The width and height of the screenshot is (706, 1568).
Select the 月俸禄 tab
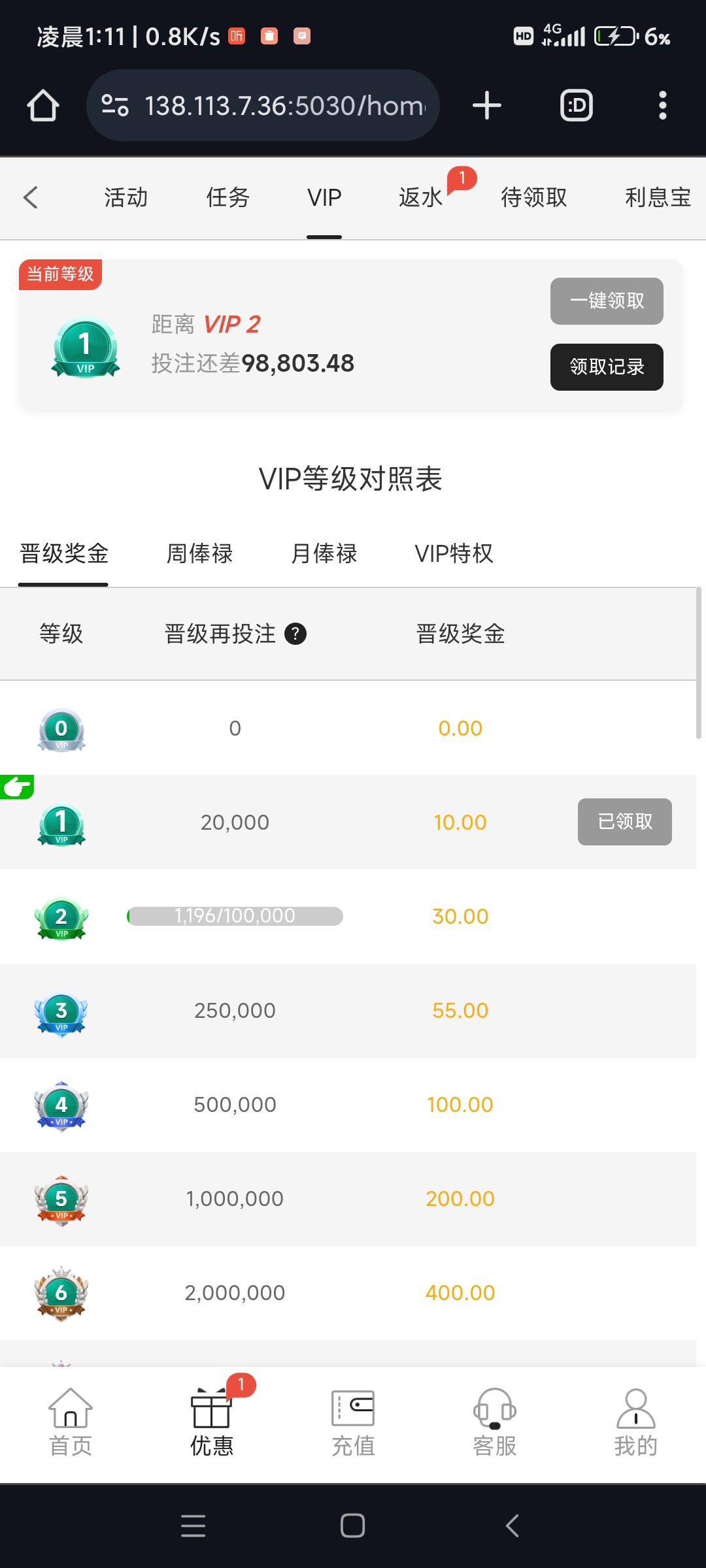(x=324, y=554)
